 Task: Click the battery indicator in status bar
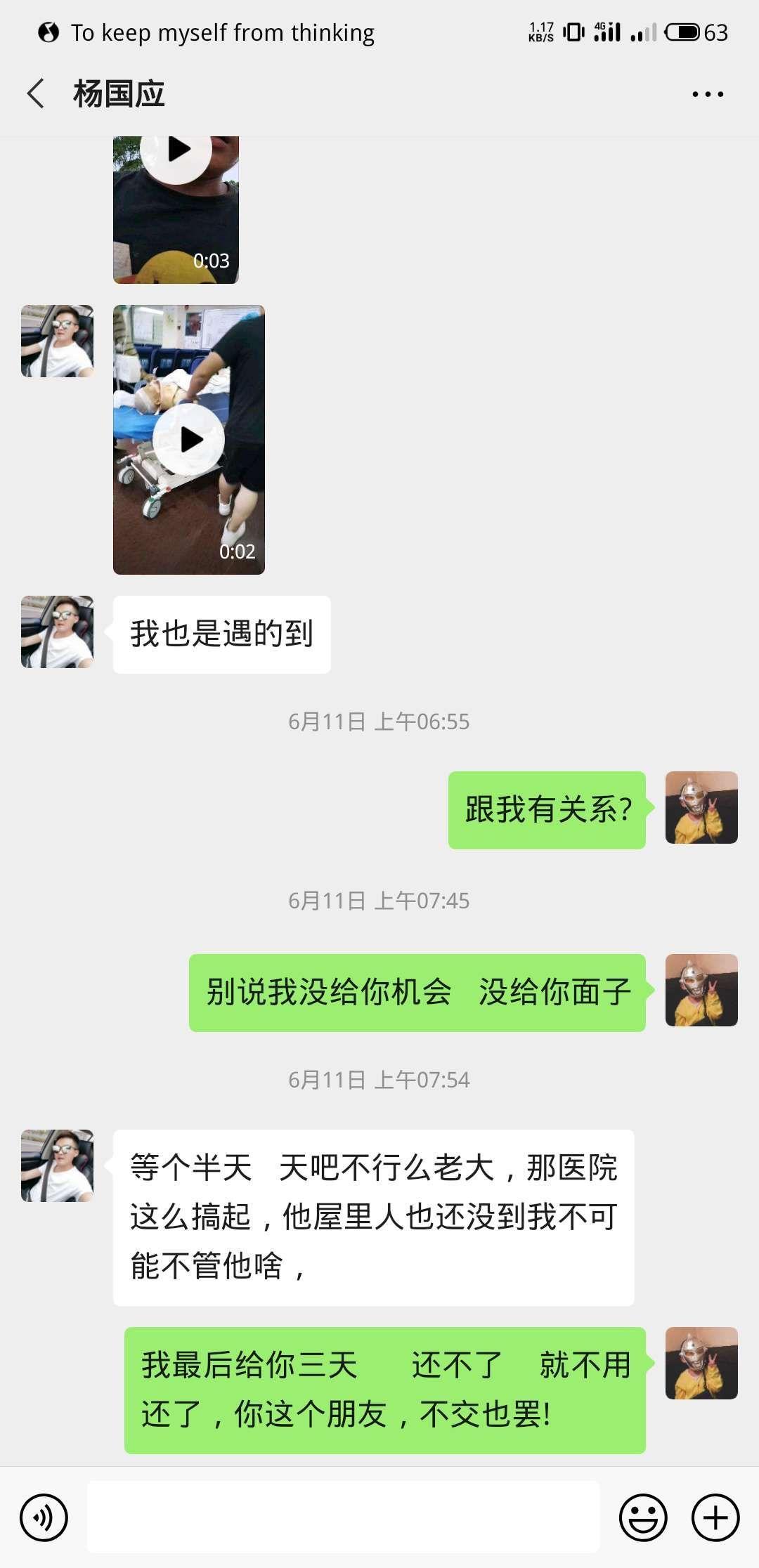click(680, 32)
